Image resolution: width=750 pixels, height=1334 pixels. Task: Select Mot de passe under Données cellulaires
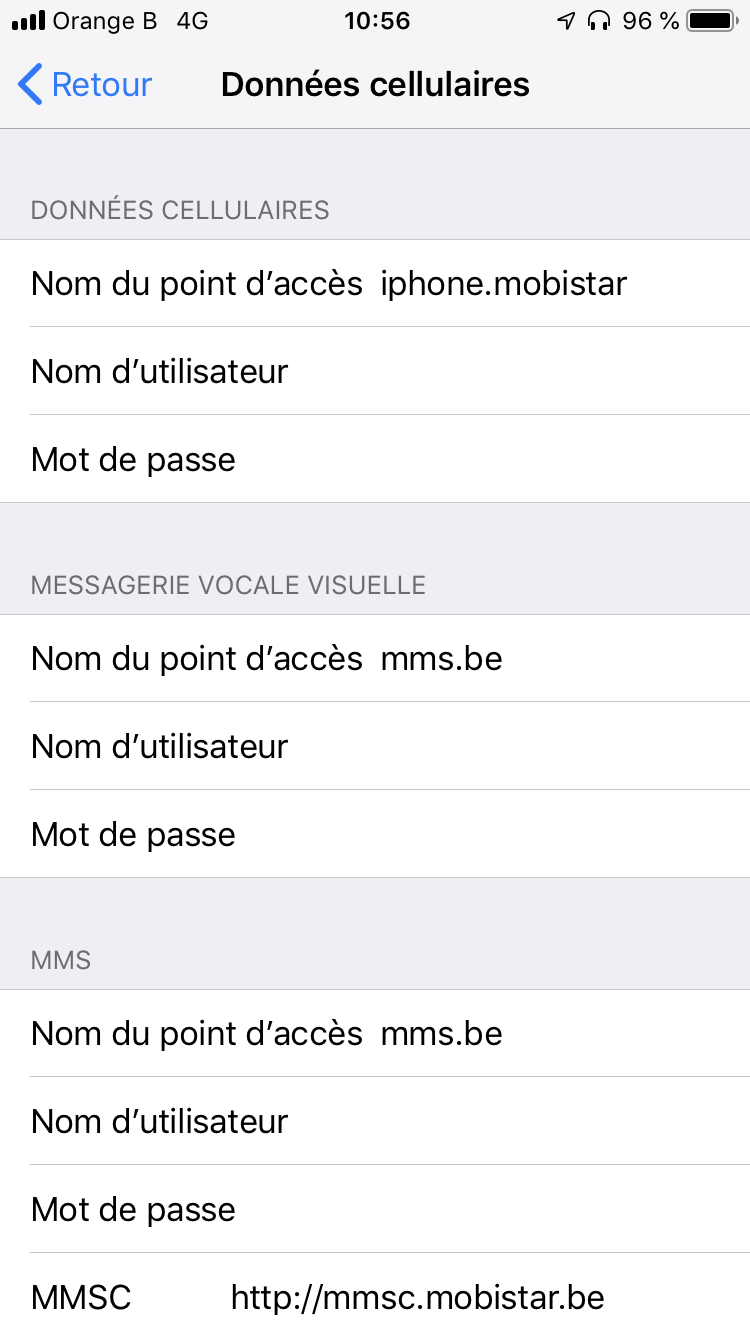click(x=375, y=459)
